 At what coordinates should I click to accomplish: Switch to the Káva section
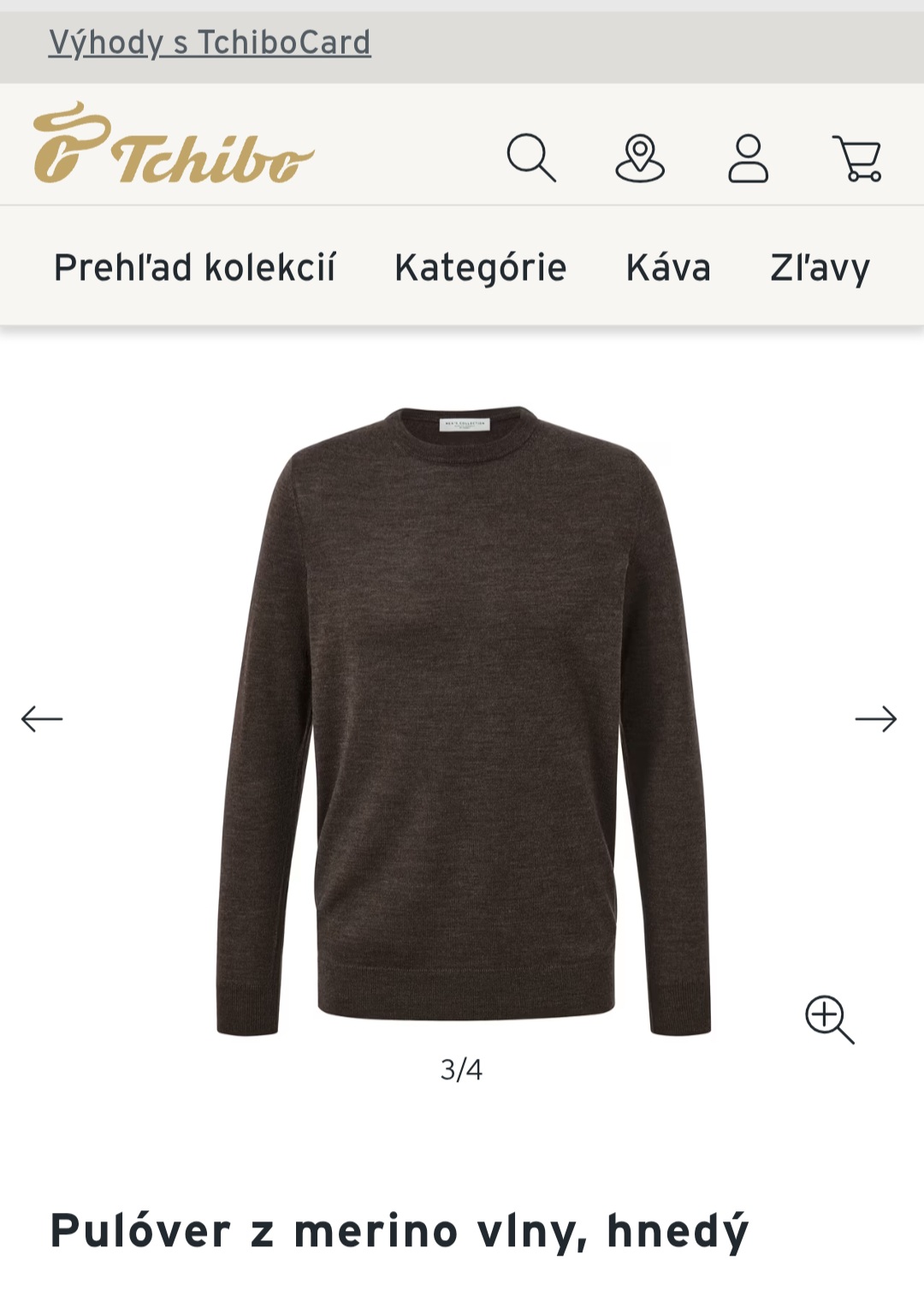click(668, 267)
